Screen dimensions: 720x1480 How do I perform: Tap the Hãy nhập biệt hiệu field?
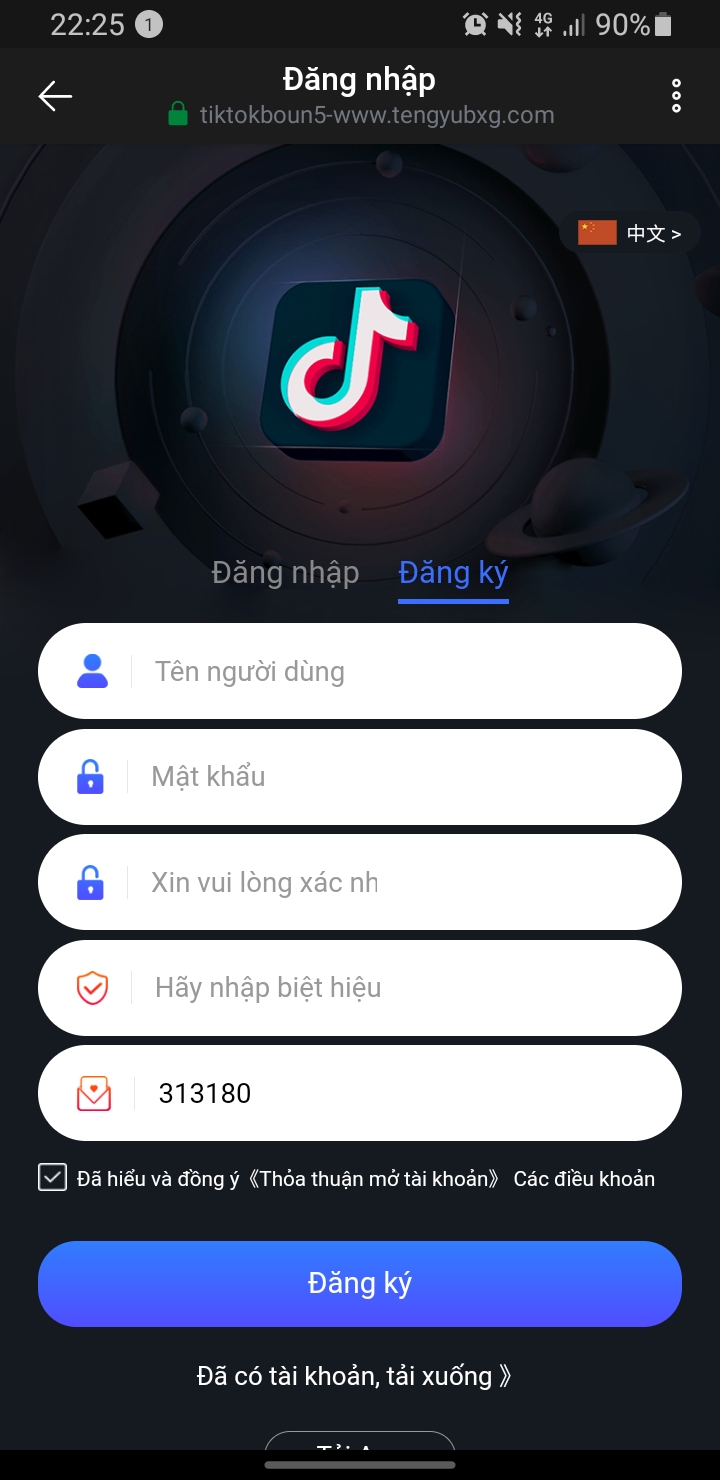point(400,988)
